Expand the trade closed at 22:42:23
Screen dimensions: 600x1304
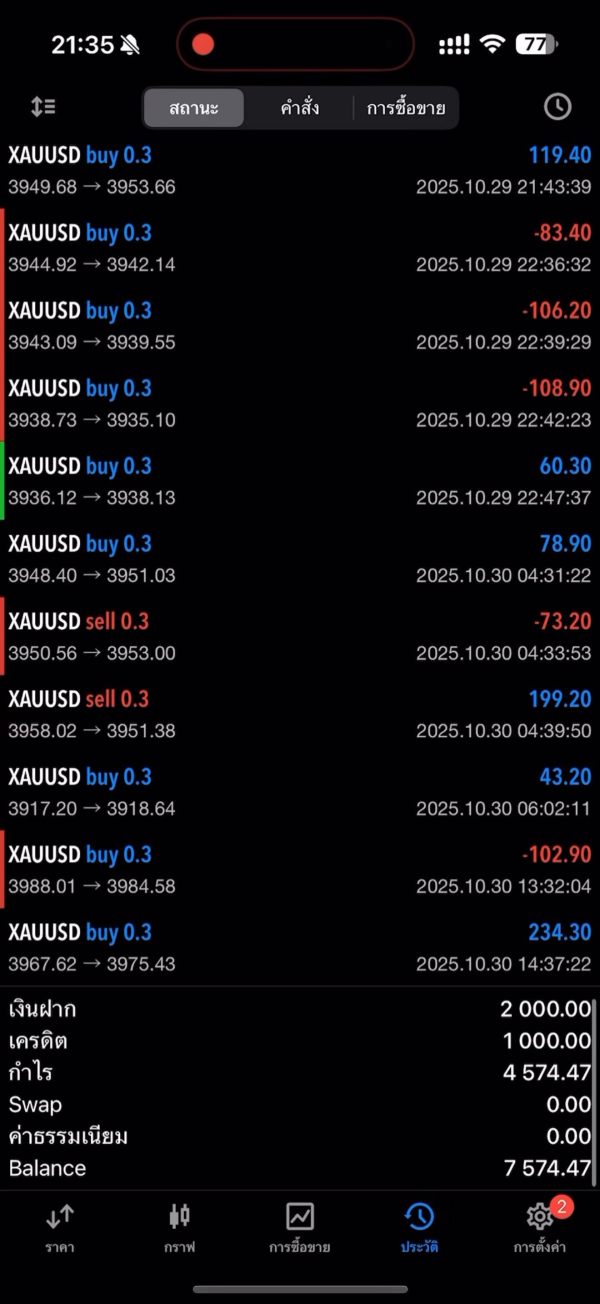click(300, 404)
